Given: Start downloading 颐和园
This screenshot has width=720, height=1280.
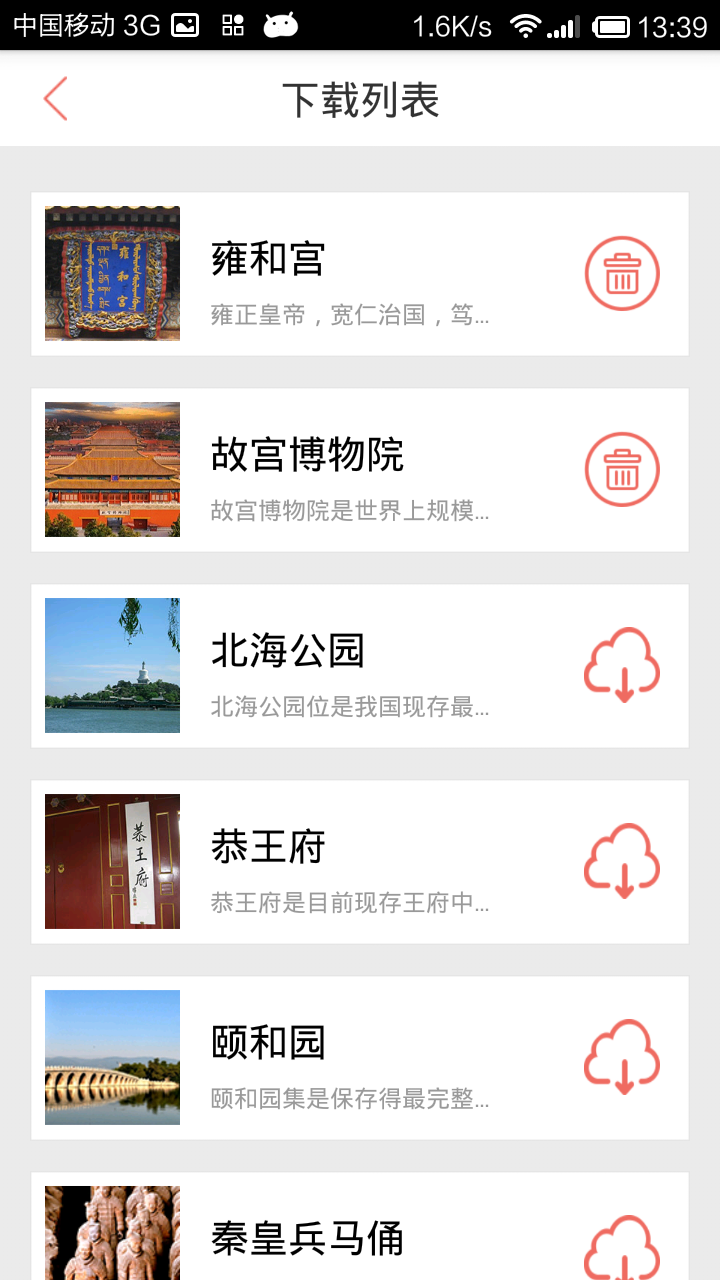Looking at the screenshot, I should point(622,1057).
